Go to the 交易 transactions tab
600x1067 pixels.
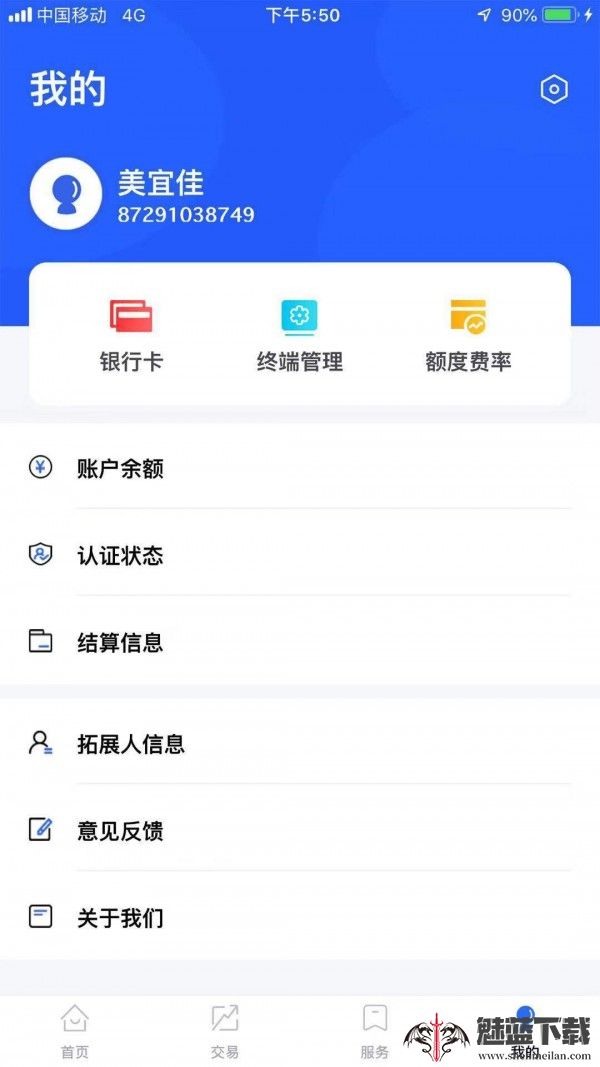225,1031
